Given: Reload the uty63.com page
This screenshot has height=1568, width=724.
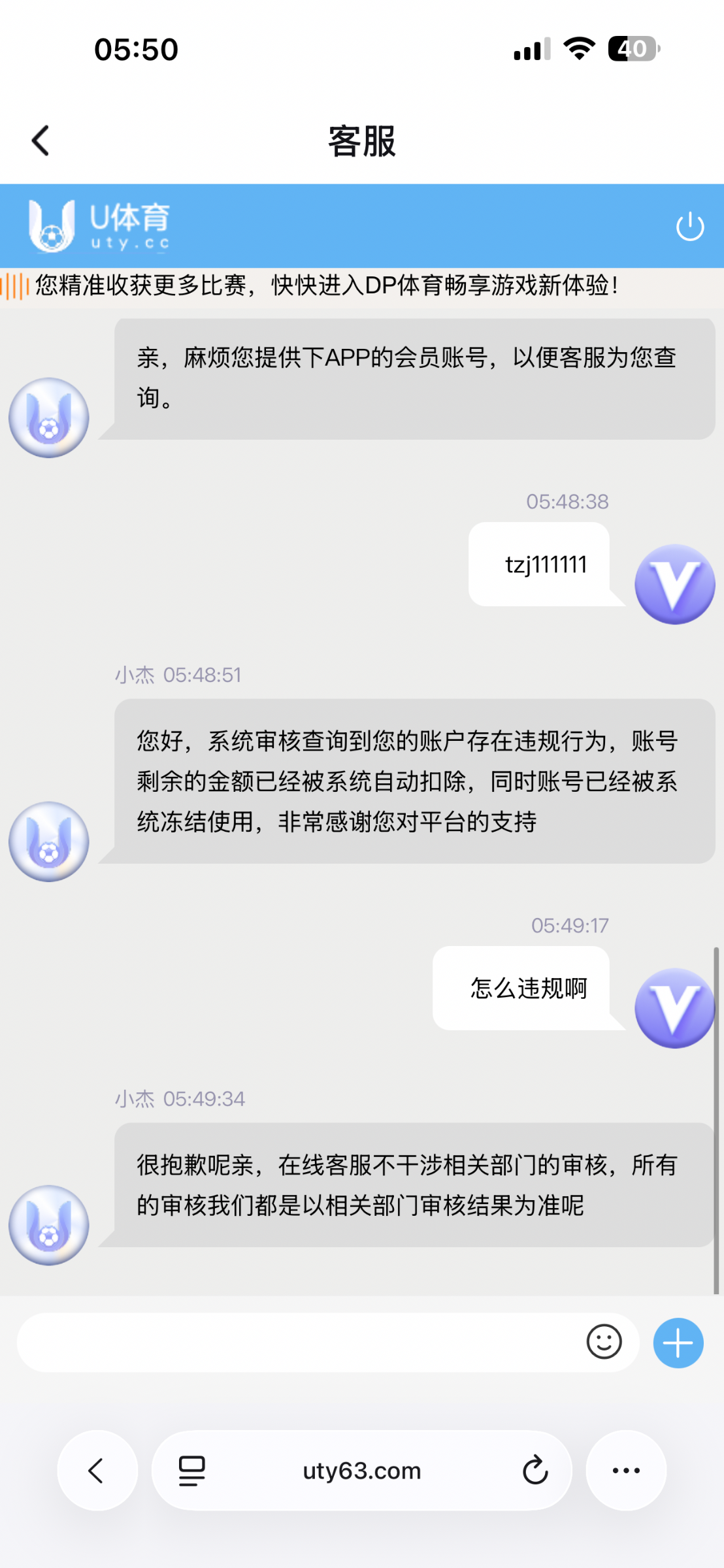Looking at the screenshot, I should click(535, 1471).
